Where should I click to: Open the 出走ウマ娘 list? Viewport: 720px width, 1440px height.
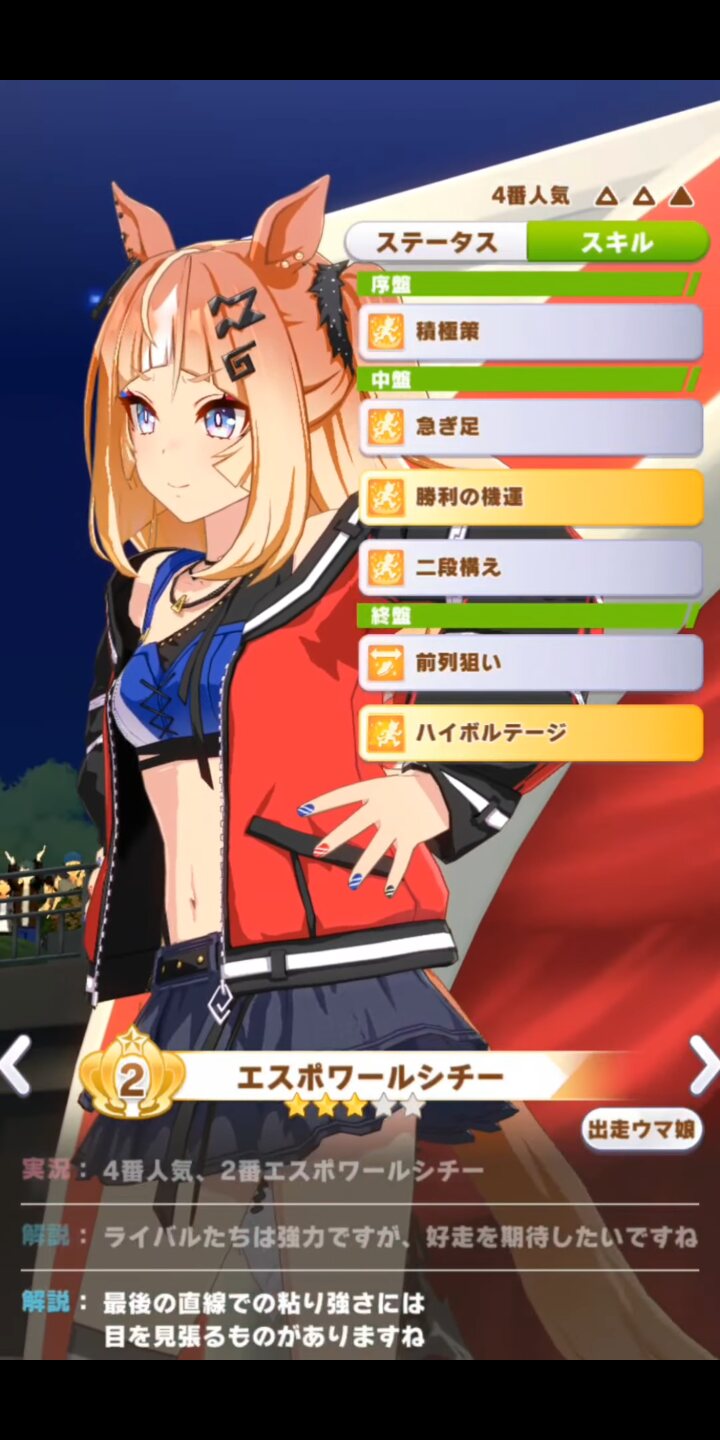point(642,1130)
